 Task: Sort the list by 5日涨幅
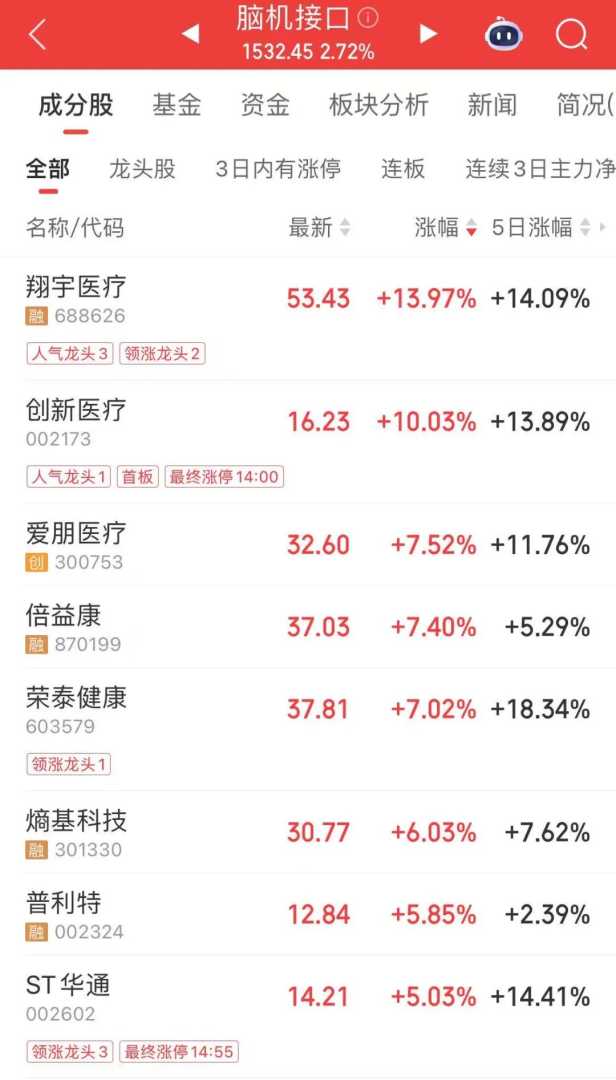(x=540, y=228)
